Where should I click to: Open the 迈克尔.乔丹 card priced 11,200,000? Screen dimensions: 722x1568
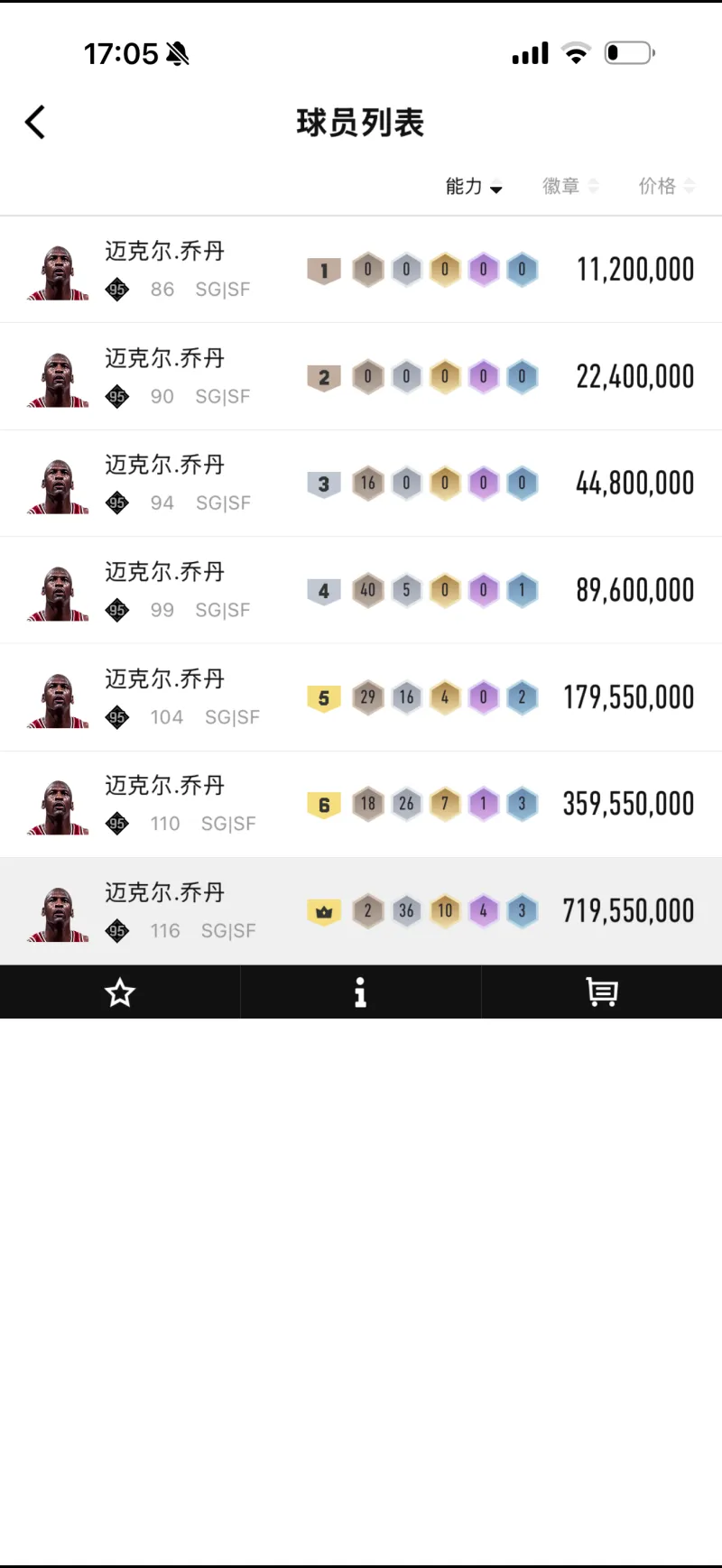pos(361,270)
